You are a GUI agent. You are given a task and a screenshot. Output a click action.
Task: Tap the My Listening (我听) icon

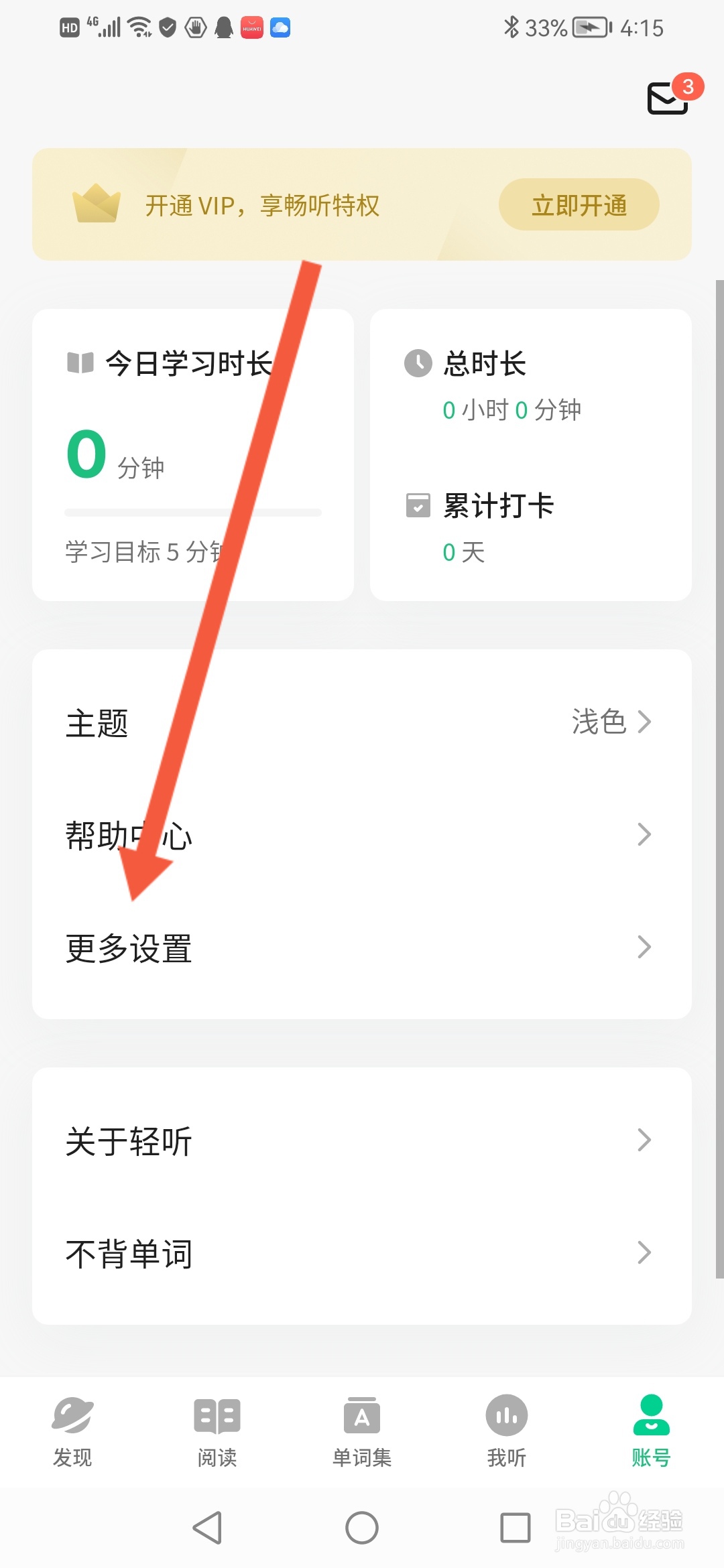(506, 1416)
